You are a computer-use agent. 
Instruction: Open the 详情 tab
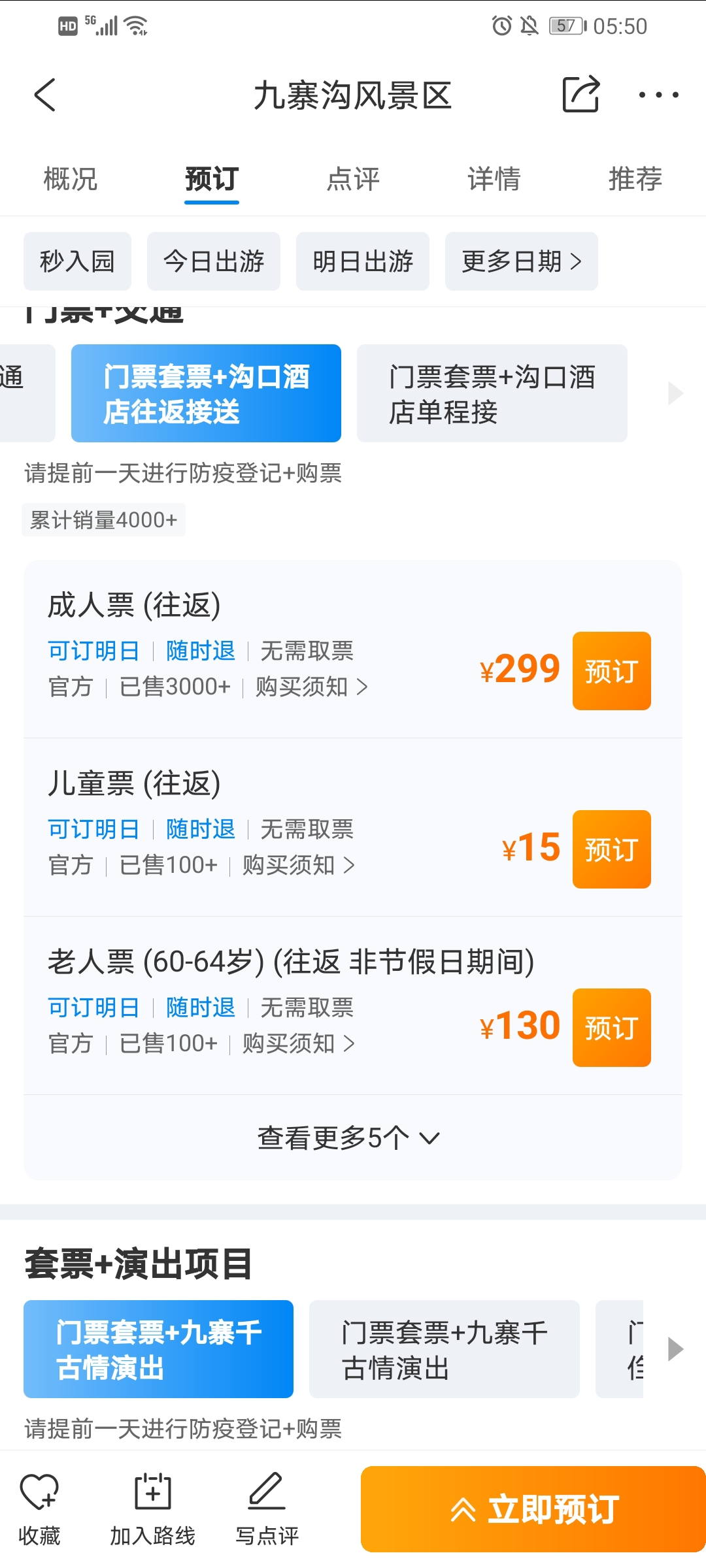[x=494, y=178]
